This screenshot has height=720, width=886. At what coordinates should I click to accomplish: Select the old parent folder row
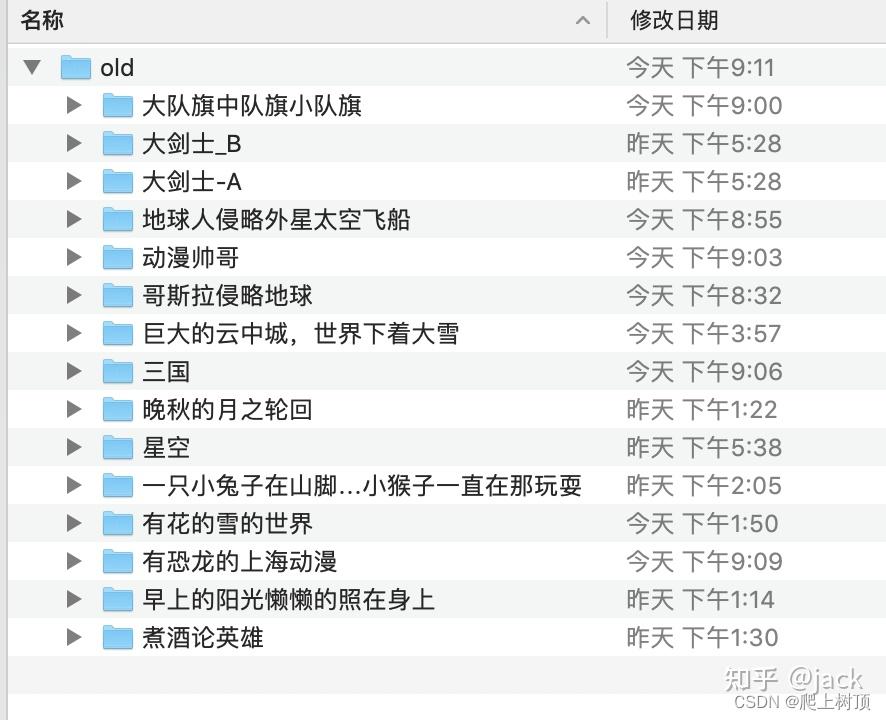pos(117,68)
